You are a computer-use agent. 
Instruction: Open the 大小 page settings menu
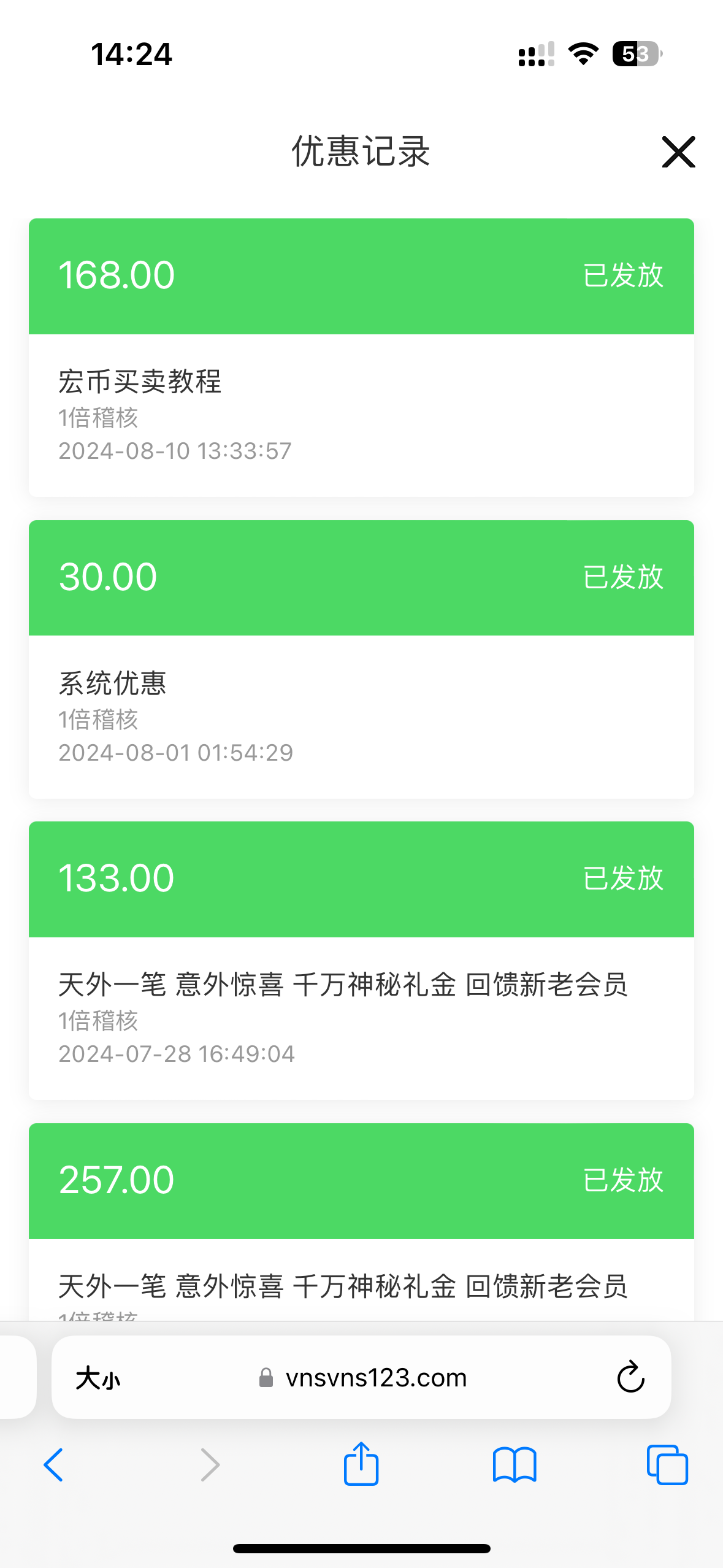(98, 1379)
